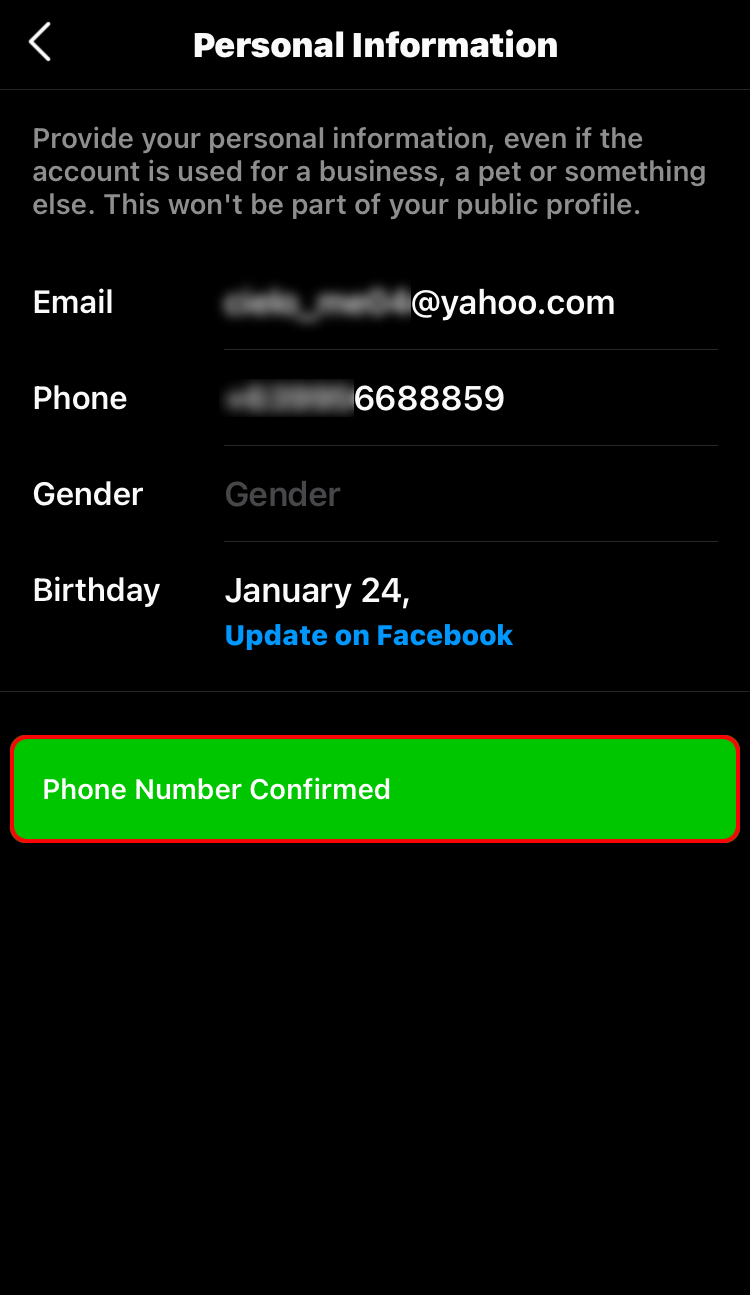Go back from Personal Information
Image resolution: width=750 pixels, height=1295 pixels.
pyautogui.click(x=40, y=44)
